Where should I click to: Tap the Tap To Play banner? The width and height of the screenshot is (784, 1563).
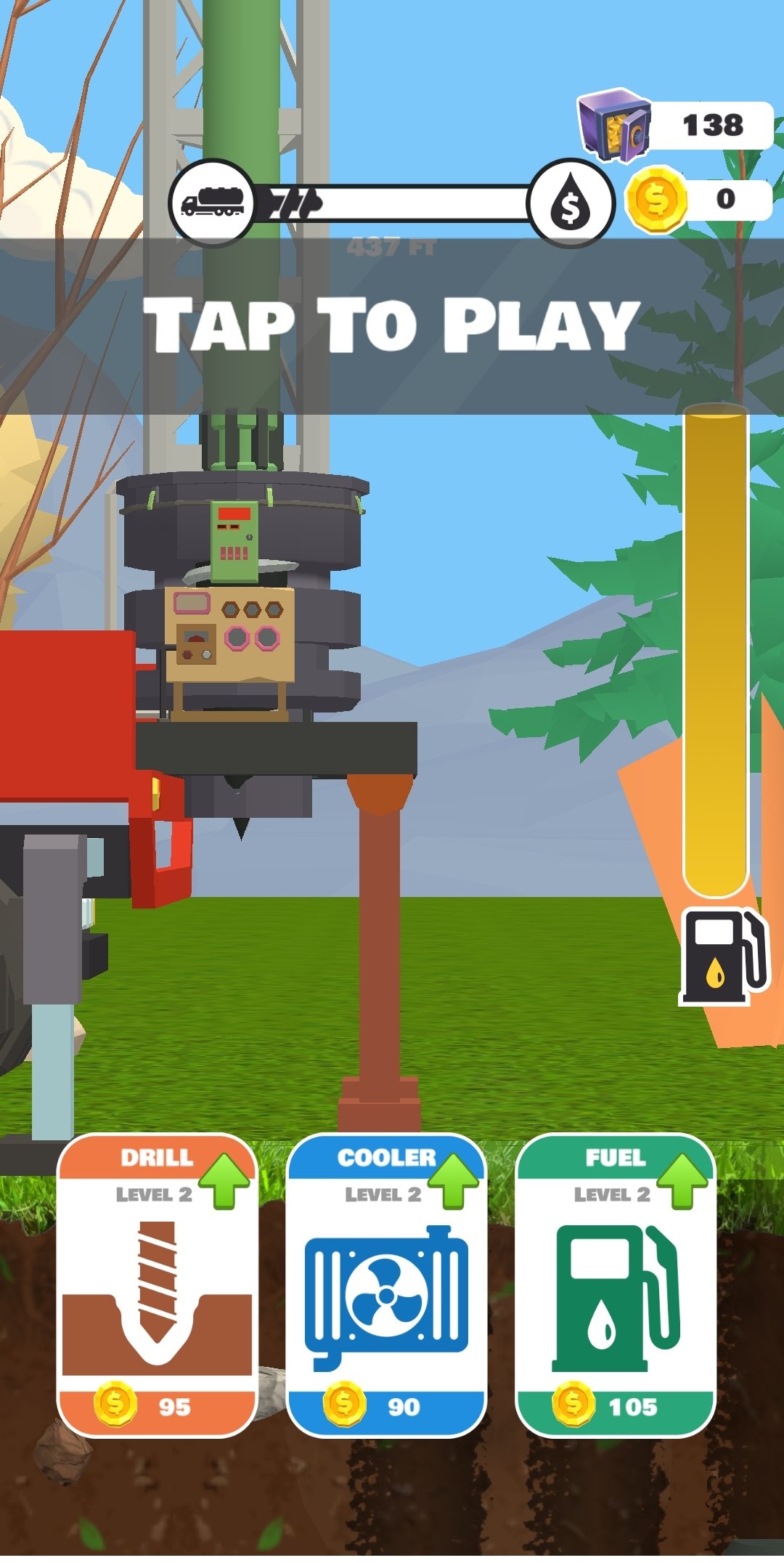click(x=392, y=326)
